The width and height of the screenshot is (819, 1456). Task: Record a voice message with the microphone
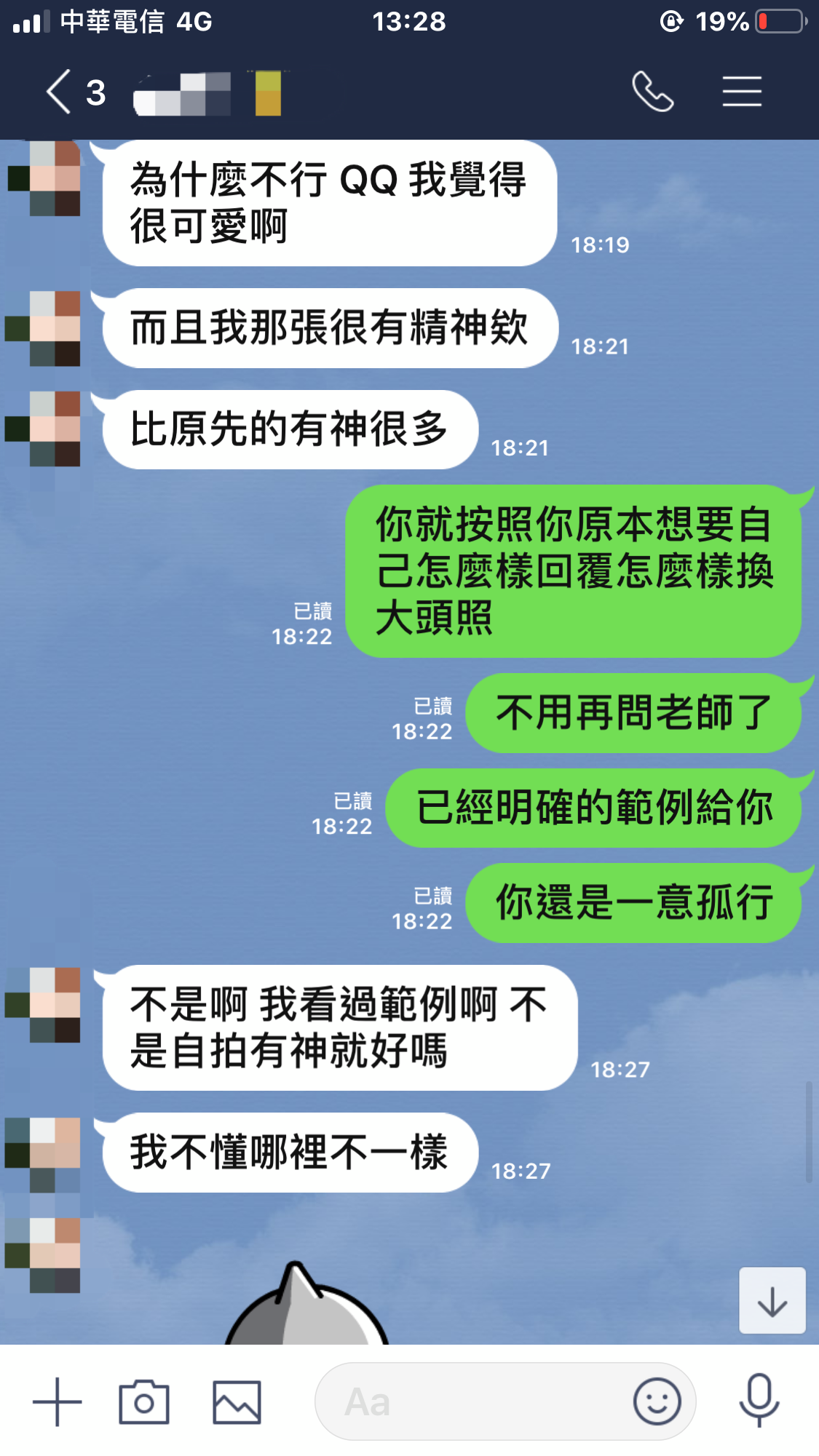tap(759, 1400)
